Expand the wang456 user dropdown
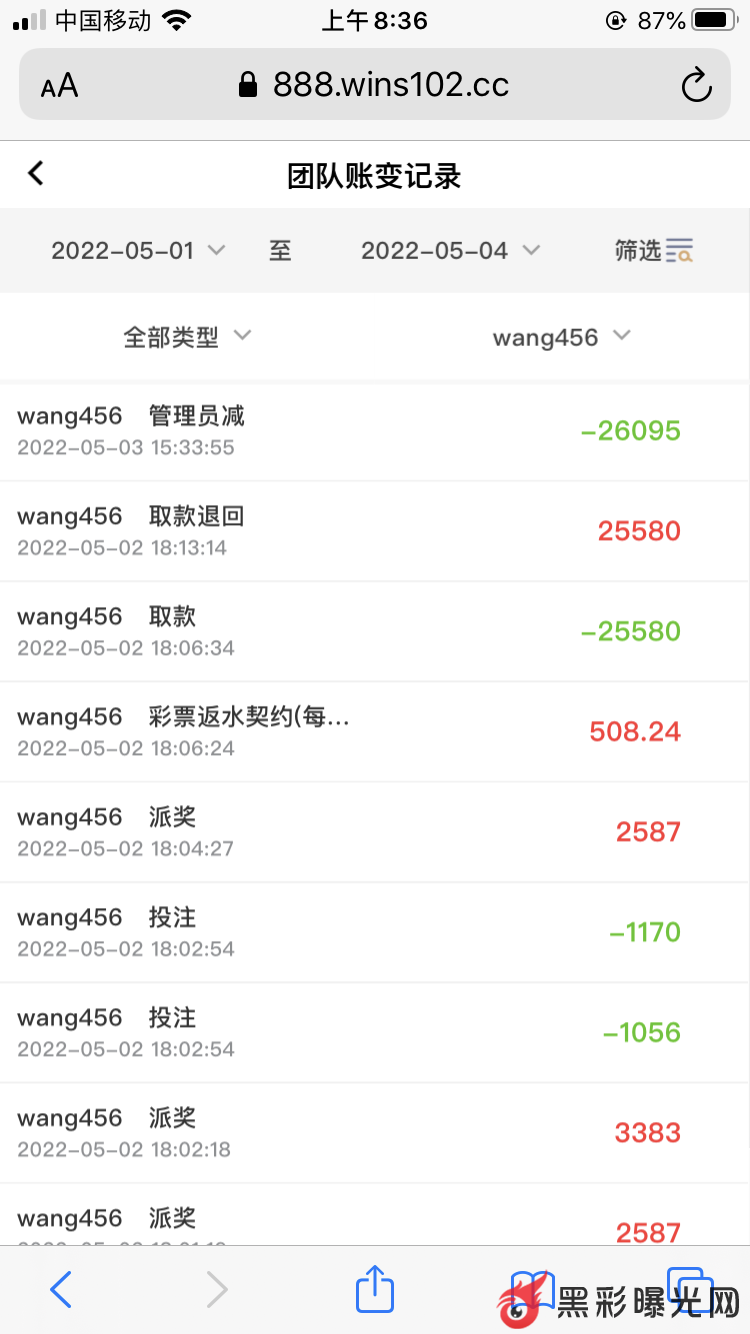750x1334 pixels. [x=561, y=337]
